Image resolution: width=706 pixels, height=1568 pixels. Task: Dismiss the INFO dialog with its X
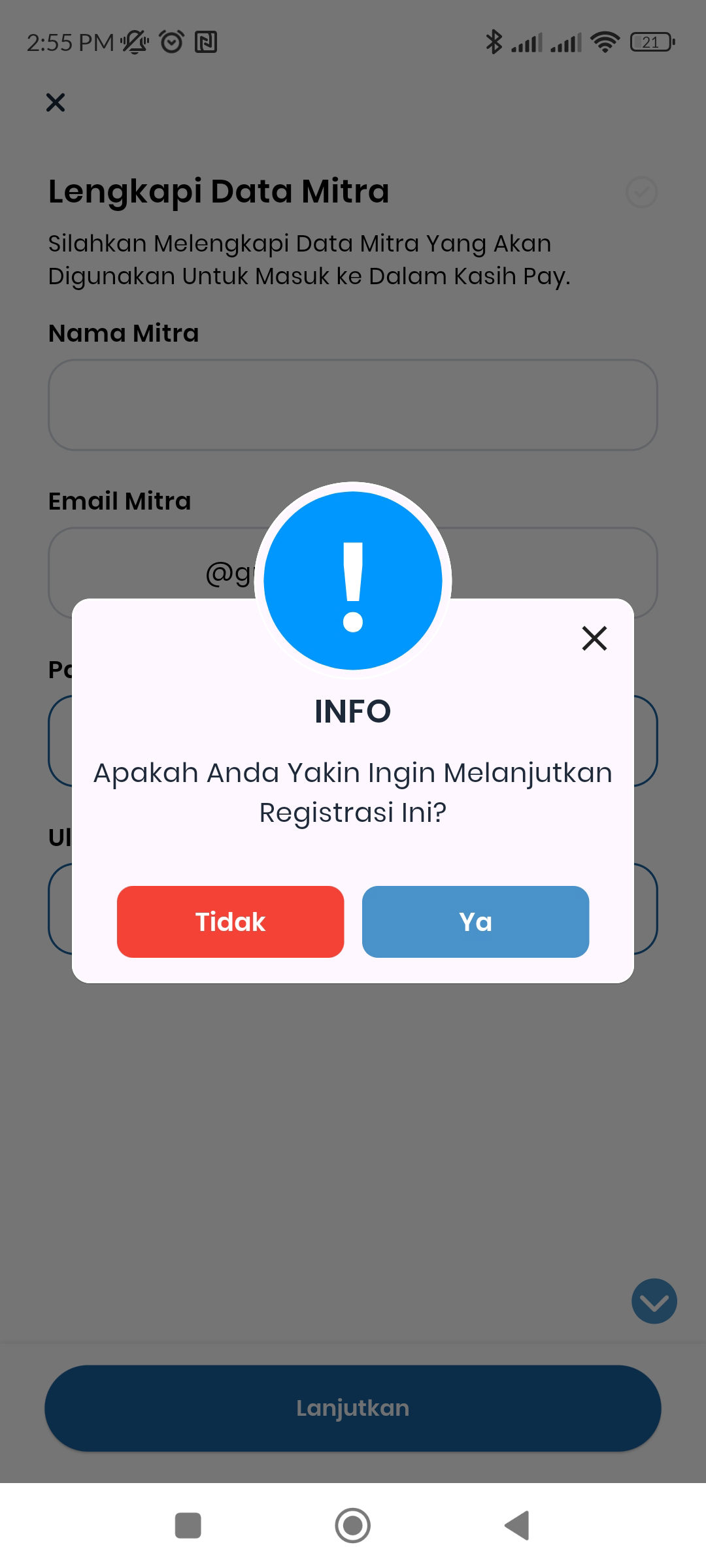(x=594, y=638)
